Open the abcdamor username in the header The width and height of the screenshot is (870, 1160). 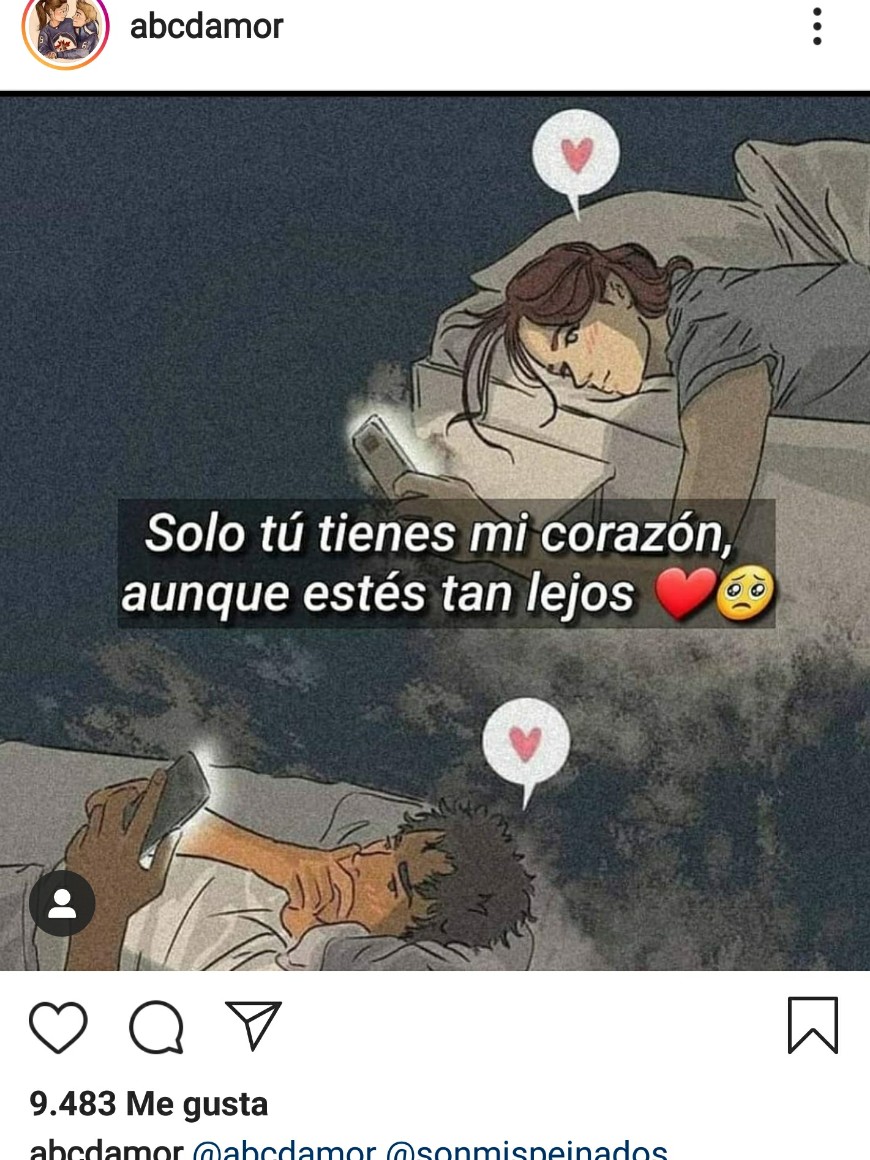click(207, 26)
